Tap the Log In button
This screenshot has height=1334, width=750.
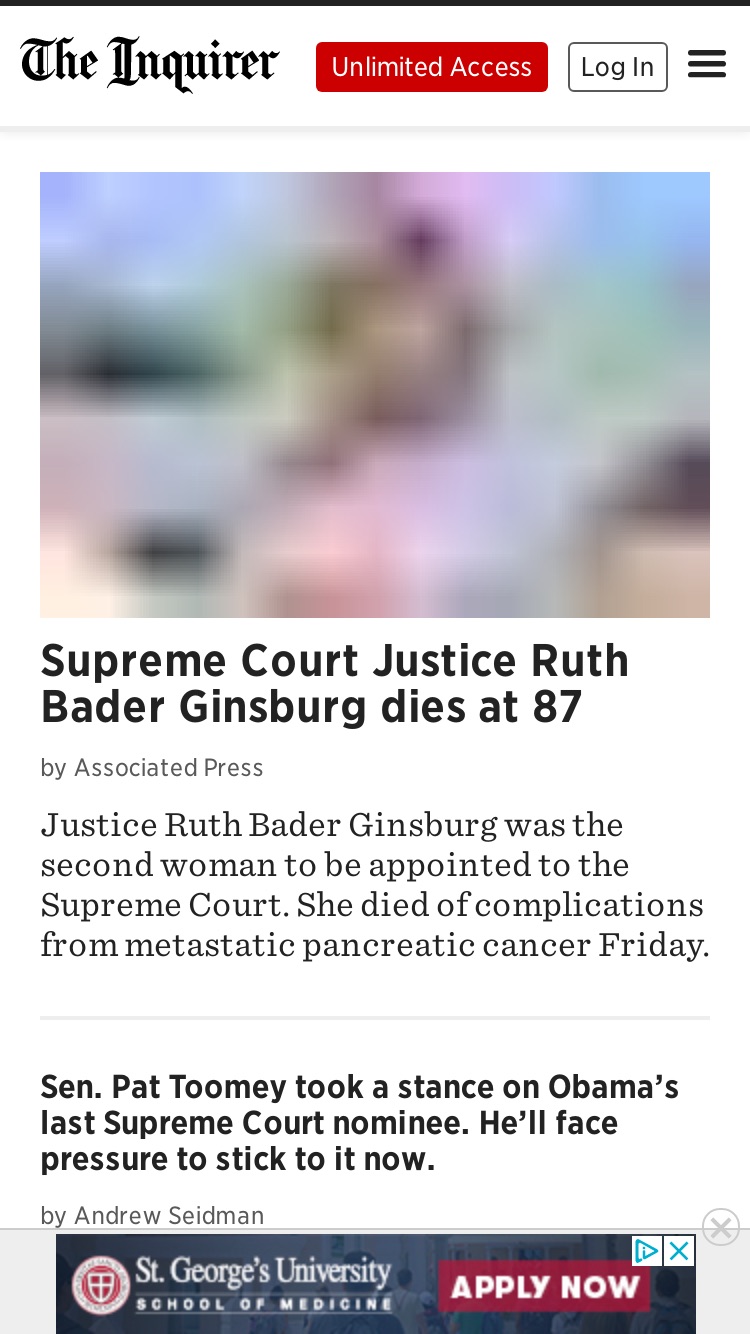(618, 67)
